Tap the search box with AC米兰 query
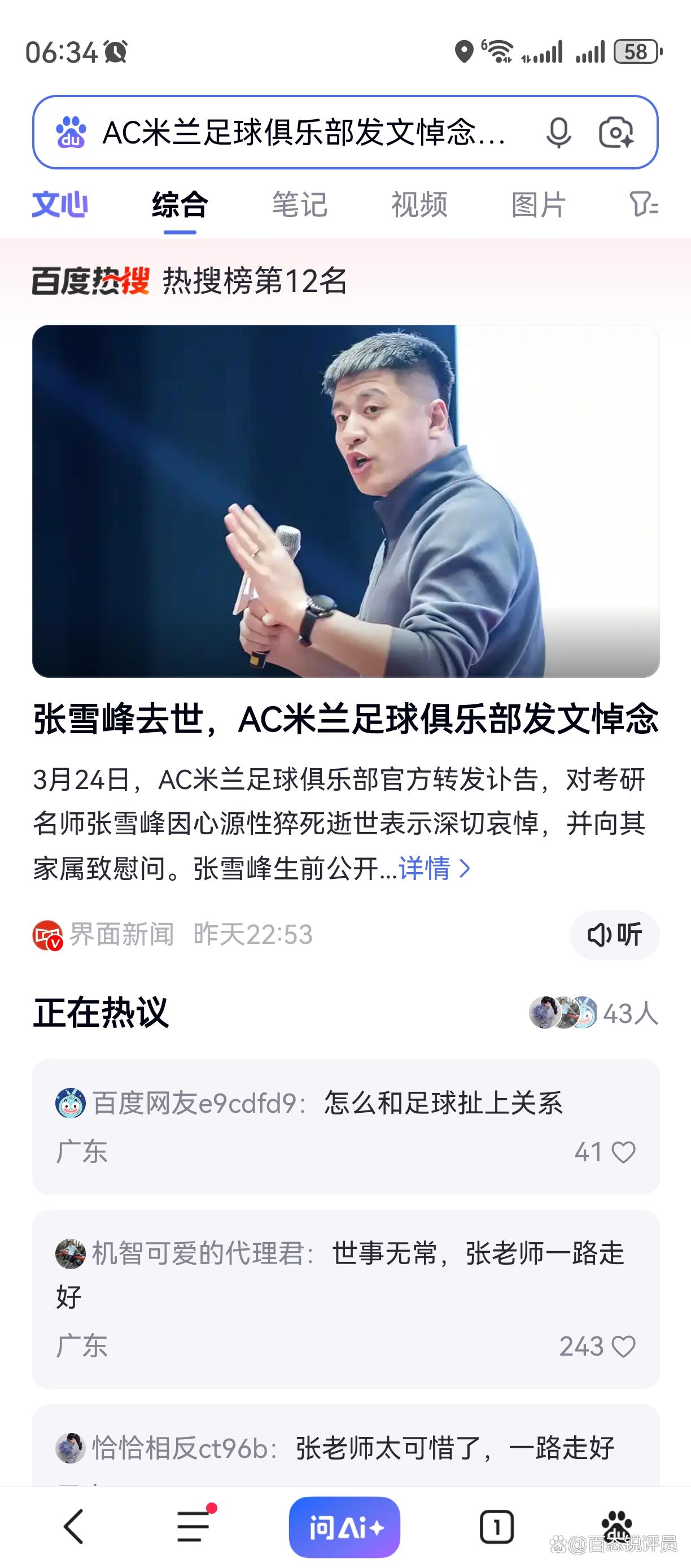The image size is (691, 1568). (x=304, y=132)
